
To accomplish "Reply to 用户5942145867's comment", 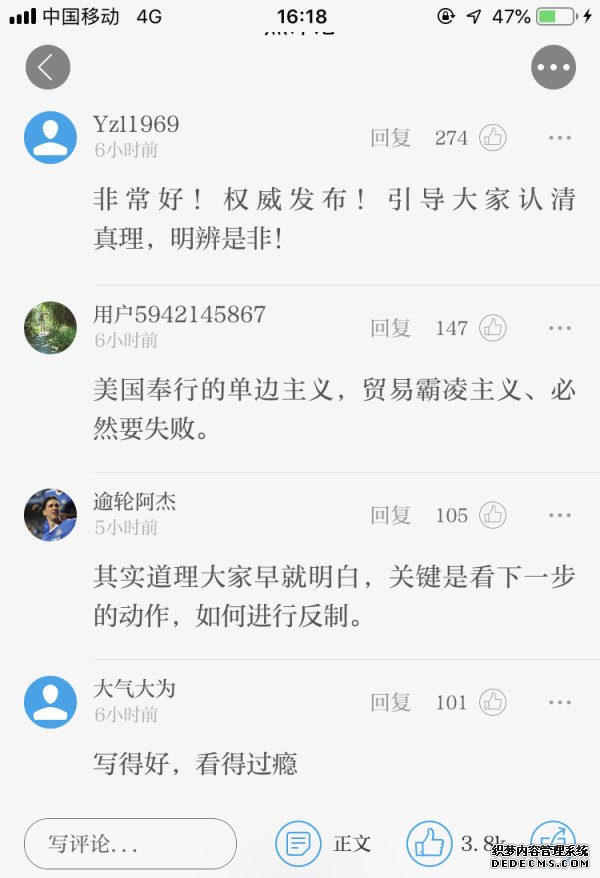I will 390,327.
